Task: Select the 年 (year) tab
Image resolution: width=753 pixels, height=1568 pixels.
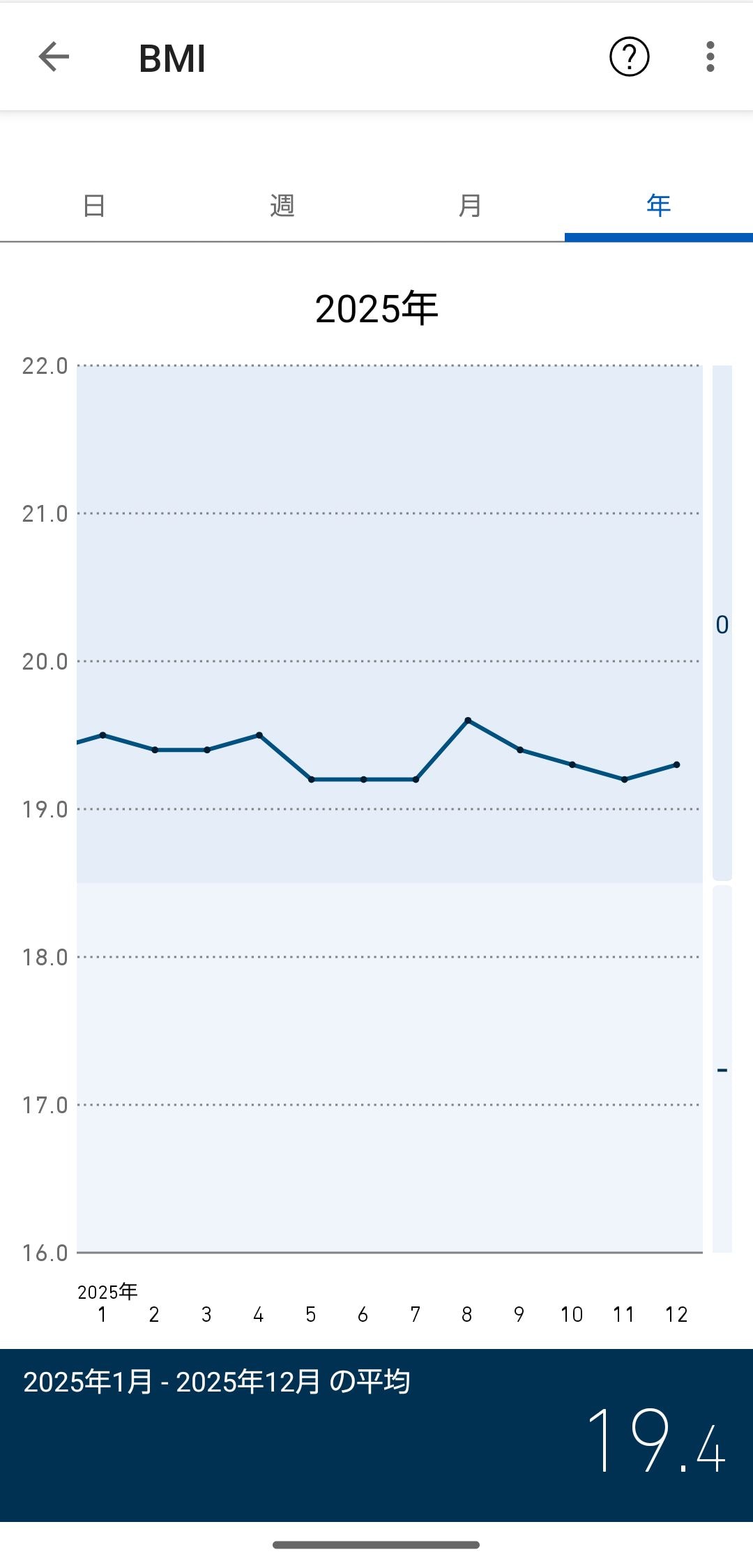Action: click(658, 206)
